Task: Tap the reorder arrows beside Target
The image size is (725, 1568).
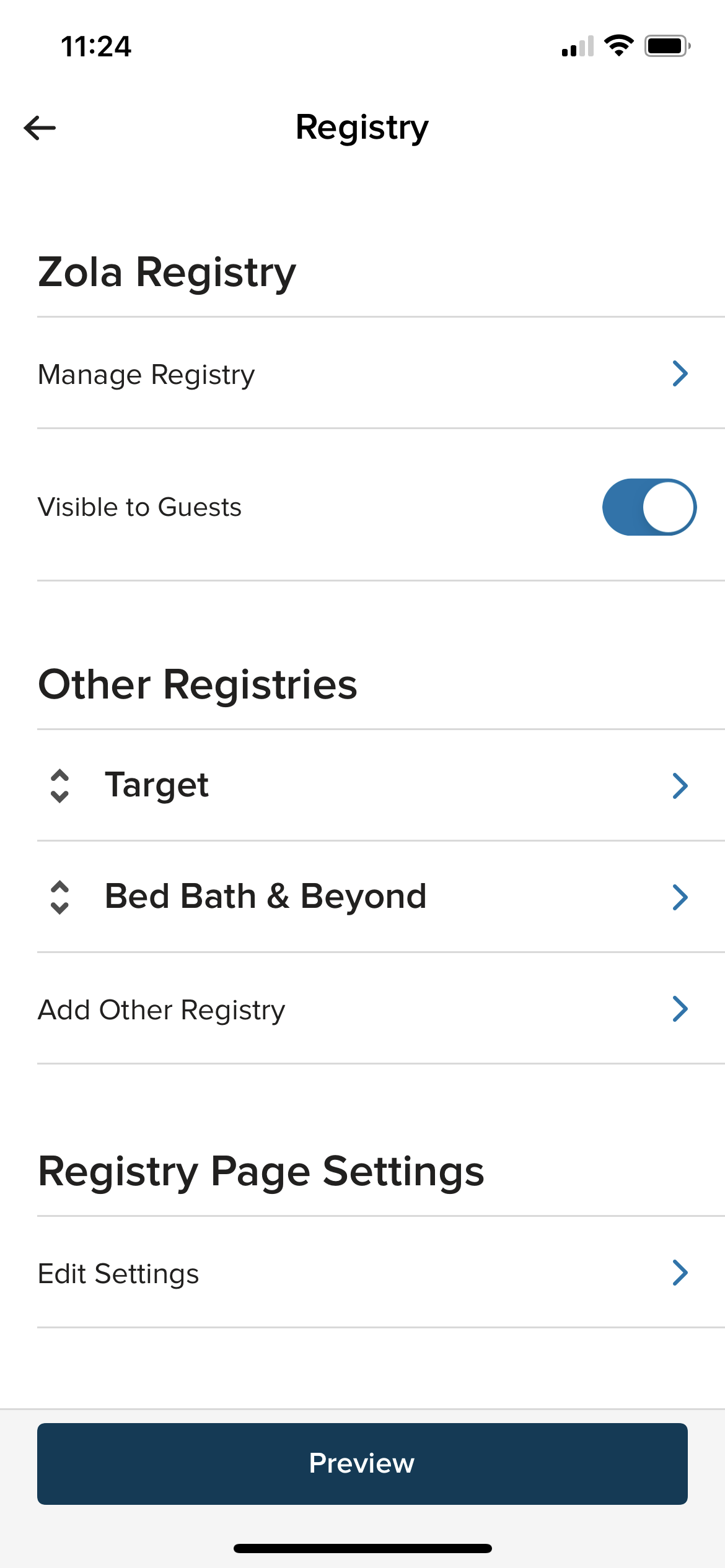Action: [x=59, y=786]
